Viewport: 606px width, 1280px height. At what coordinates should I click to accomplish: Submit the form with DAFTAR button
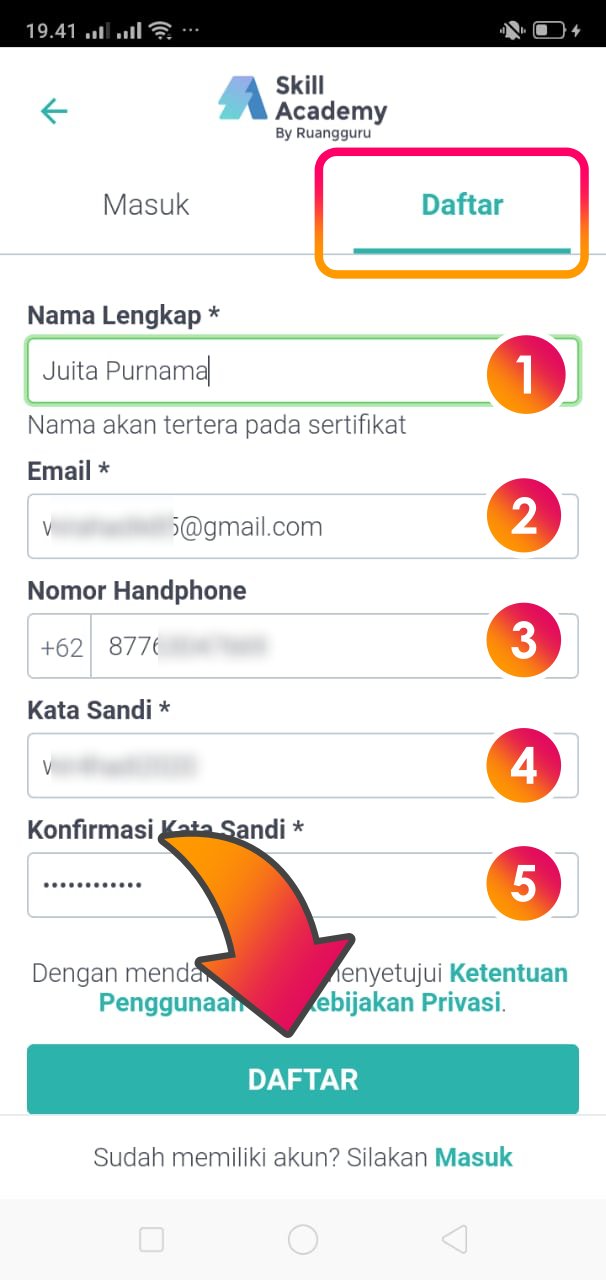point(303,1079)
